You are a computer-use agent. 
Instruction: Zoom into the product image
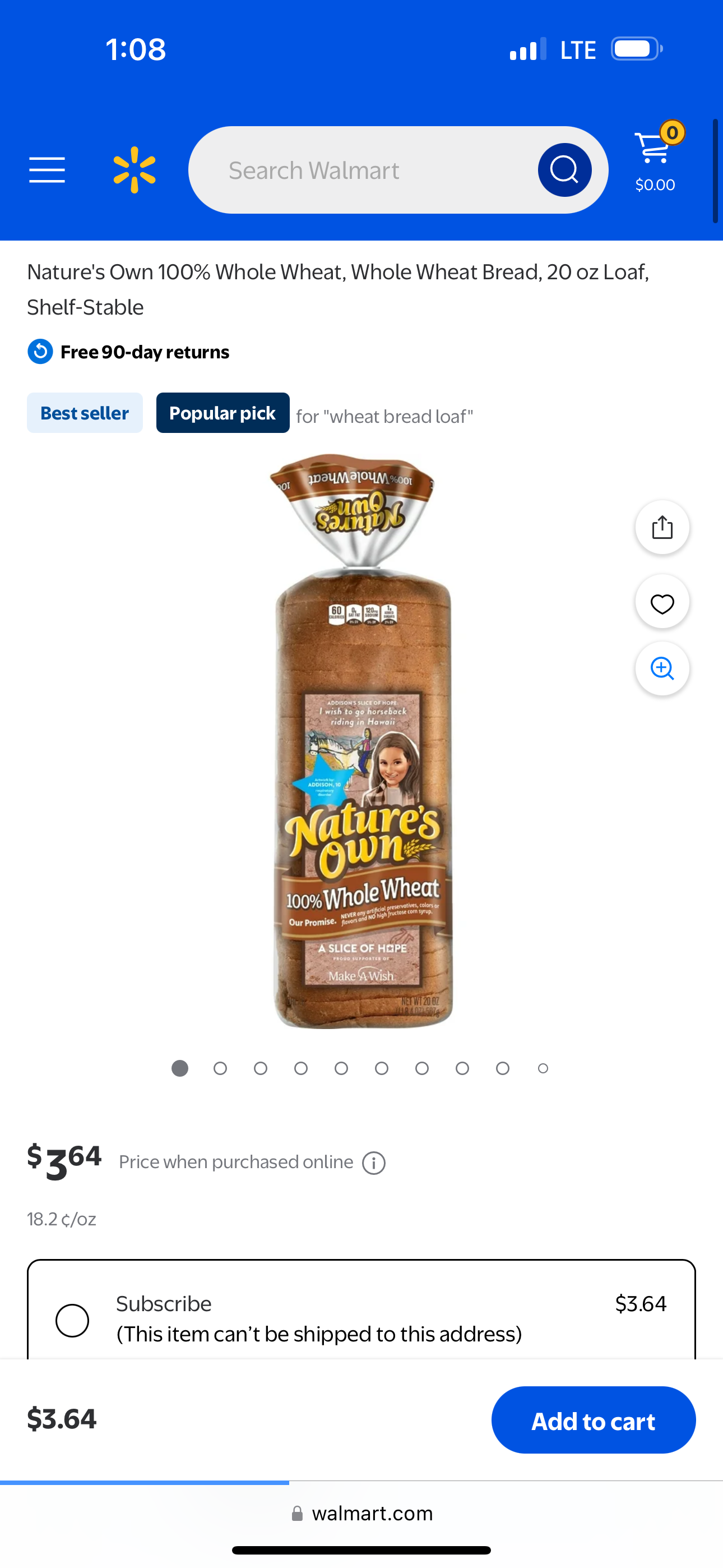click(x=662, y=668)
